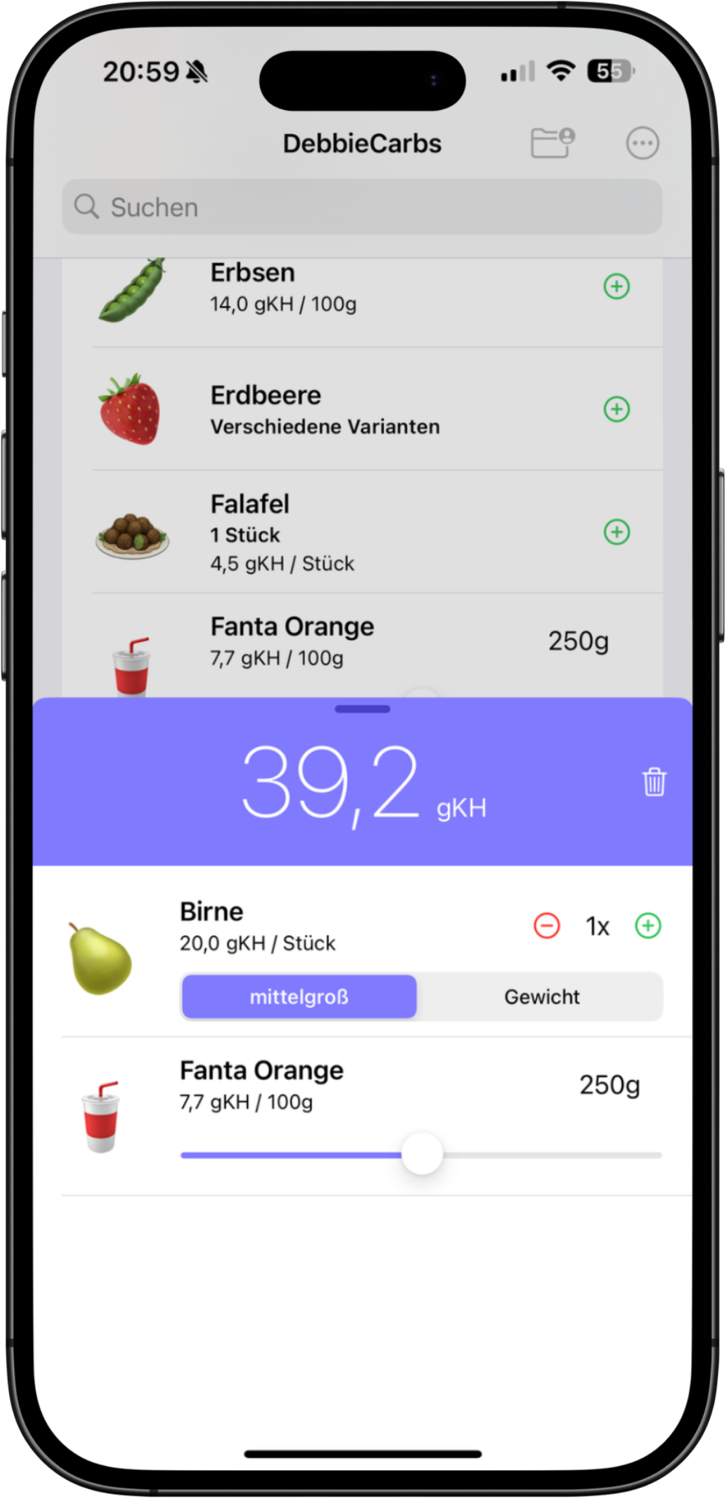Add Erbsen with the green plus
The width and height of the screenshot is (726, 1498).
coord(617,287)
